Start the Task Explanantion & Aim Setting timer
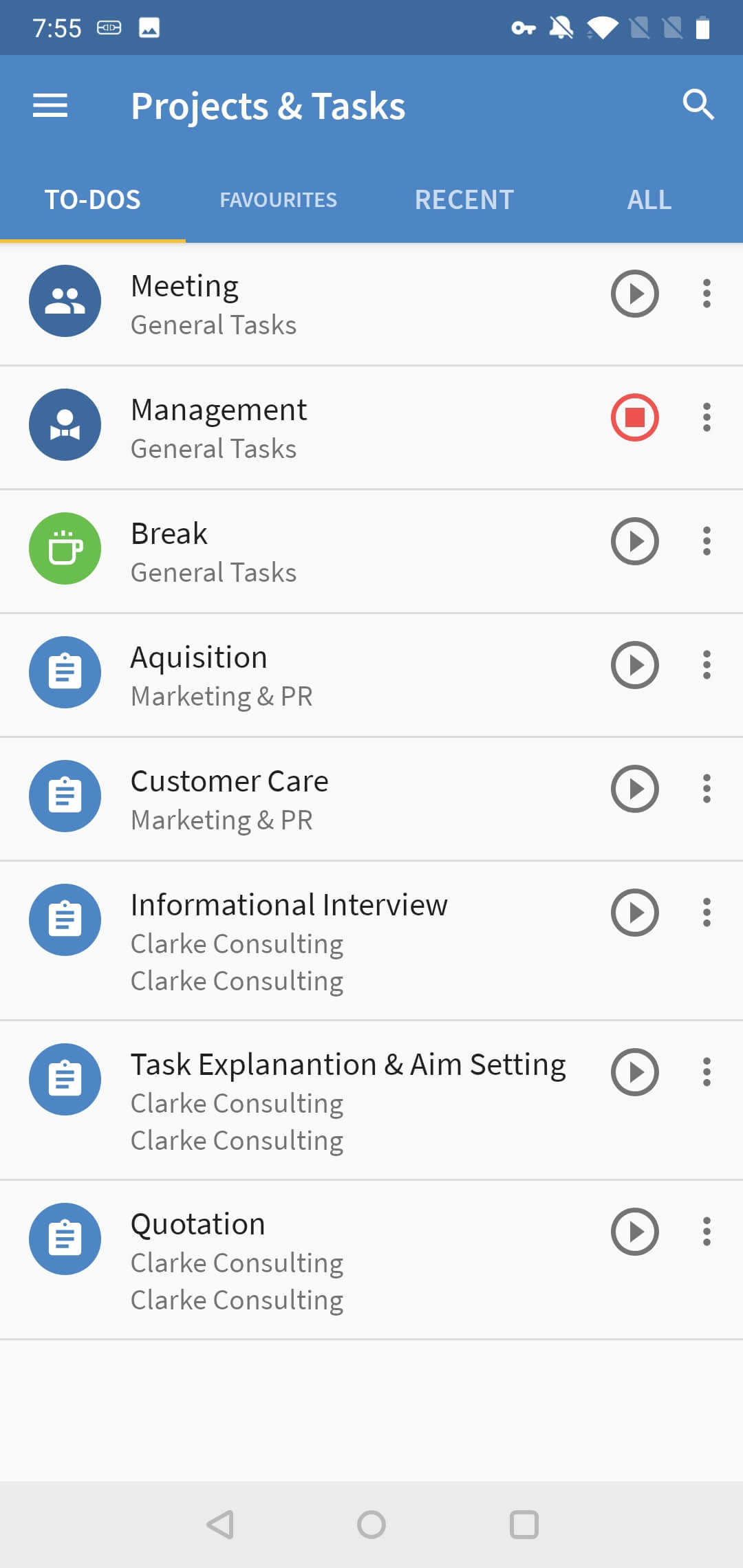The height and width of the screenshot is (1568, 743). (634, 1072)
